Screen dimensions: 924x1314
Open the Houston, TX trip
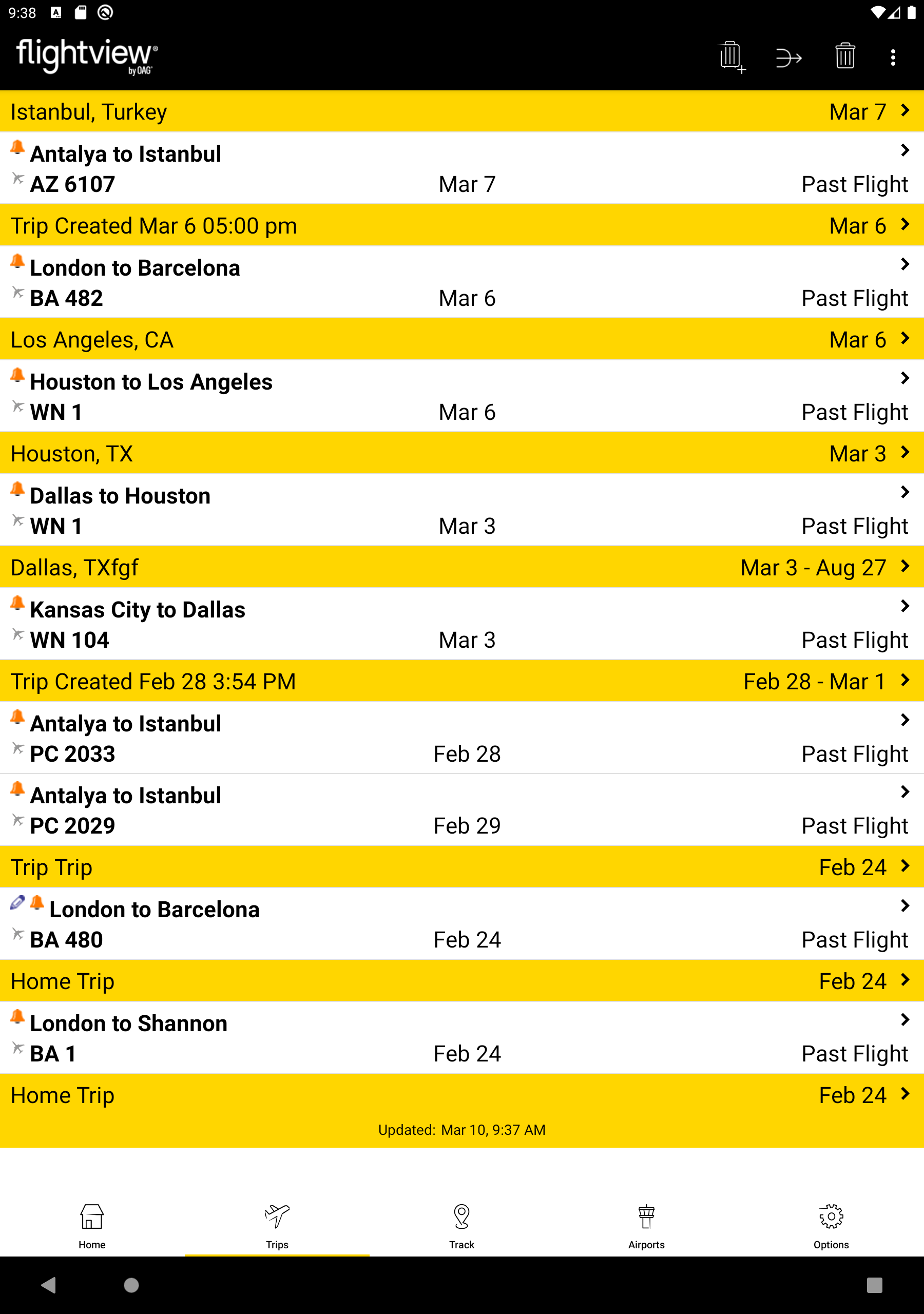pyautogui.click(x=461, y=453)
